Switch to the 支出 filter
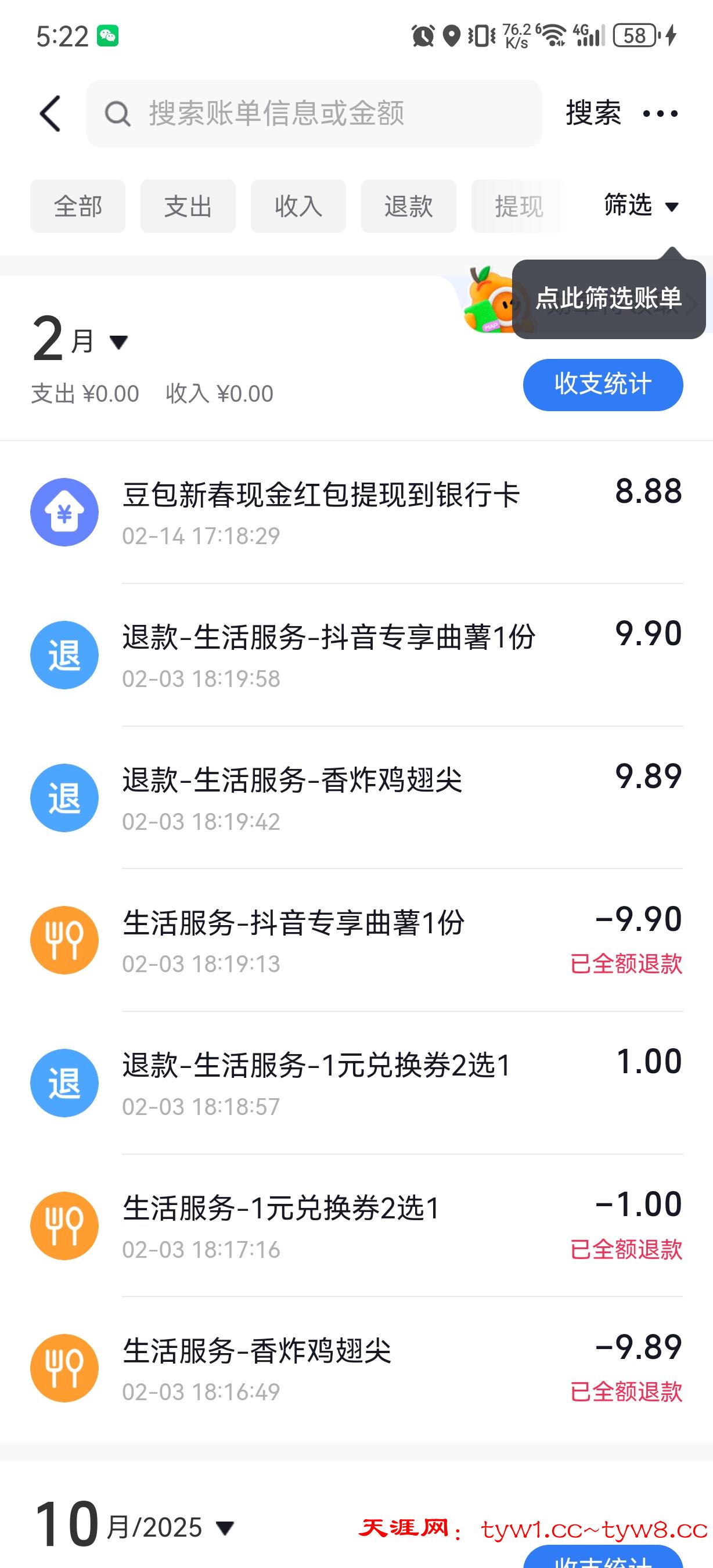713x1568 pixels. pos(188,206)
